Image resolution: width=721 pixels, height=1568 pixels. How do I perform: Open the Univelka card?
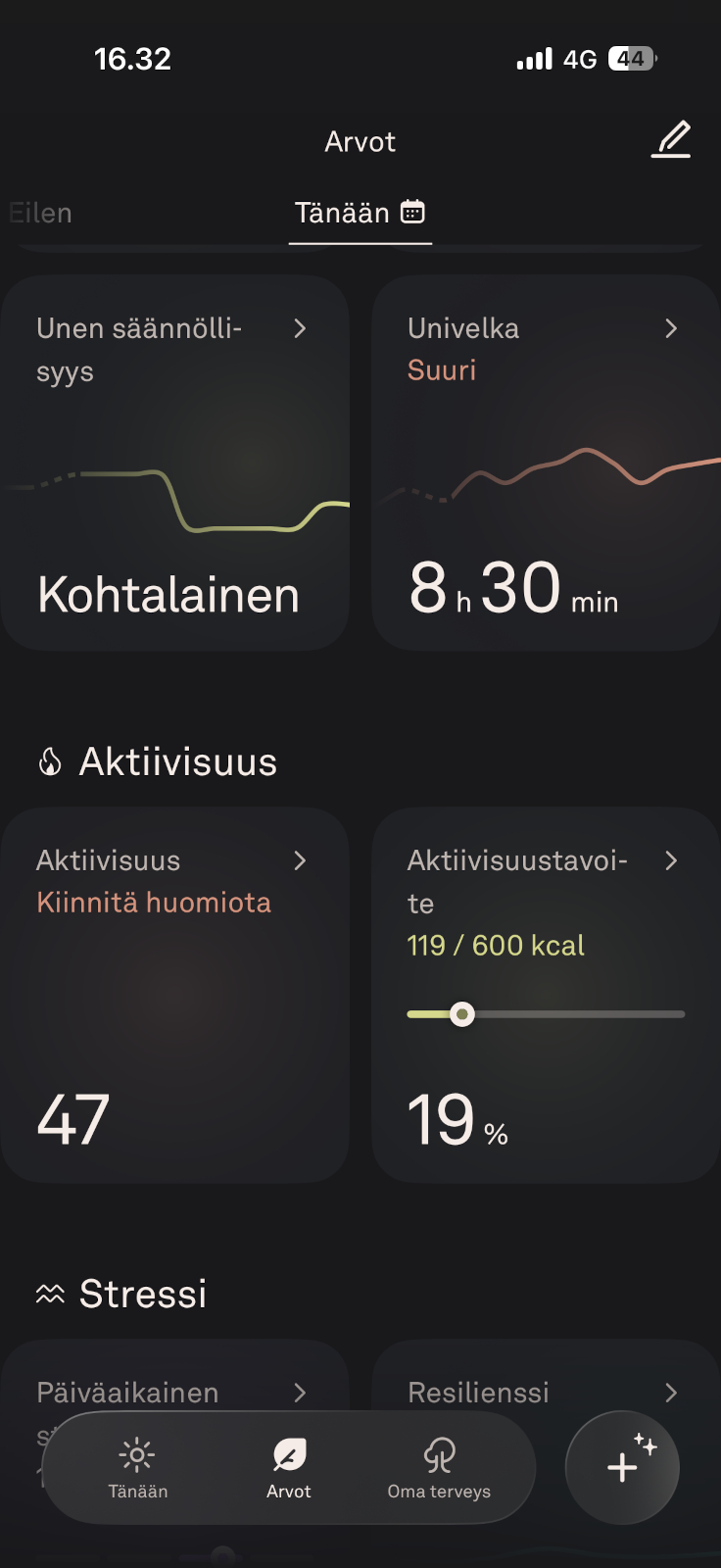point(546,463)
